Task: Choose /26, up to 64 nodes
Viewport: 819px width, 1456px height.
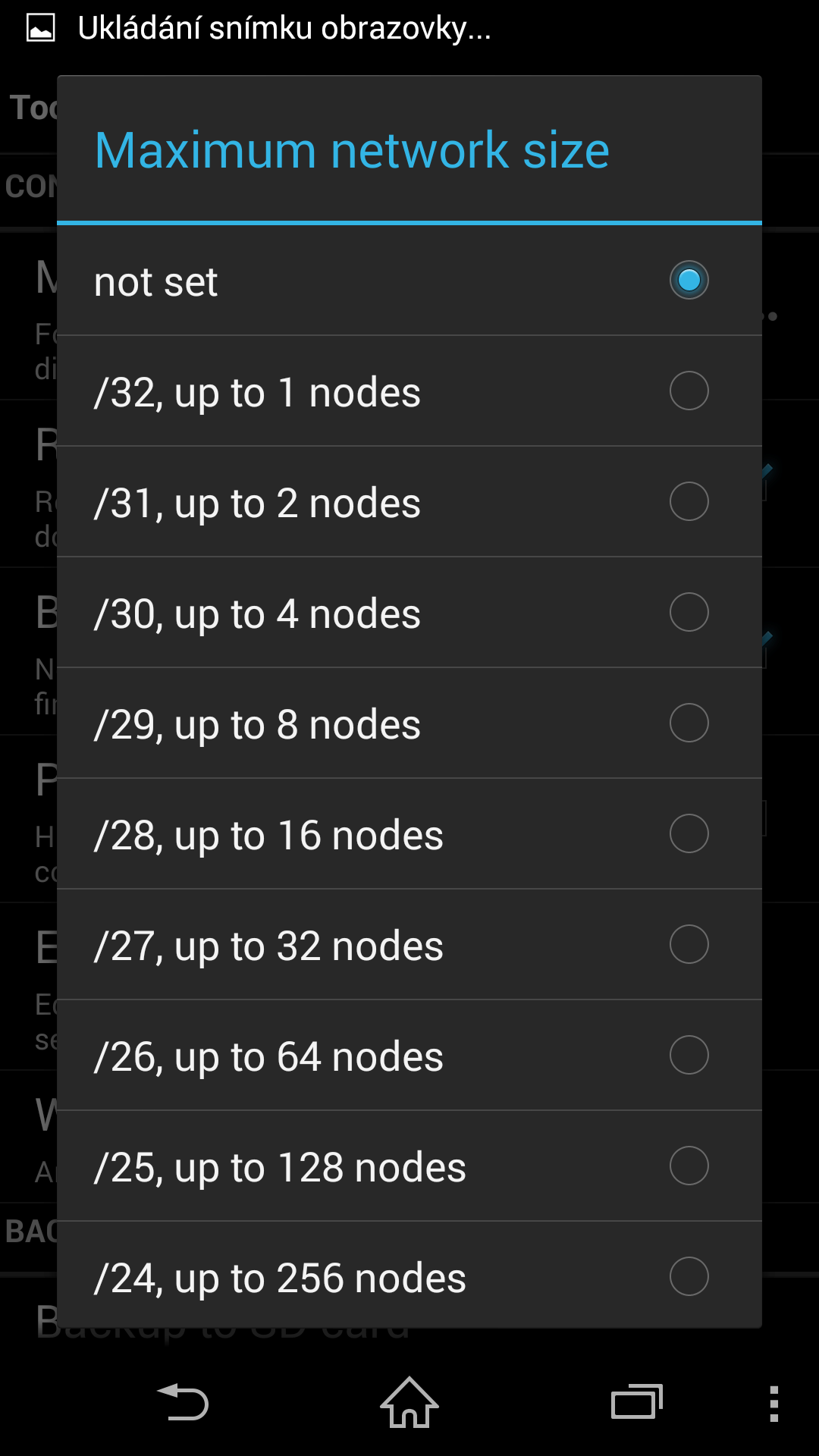Action: coord(409,1056)
